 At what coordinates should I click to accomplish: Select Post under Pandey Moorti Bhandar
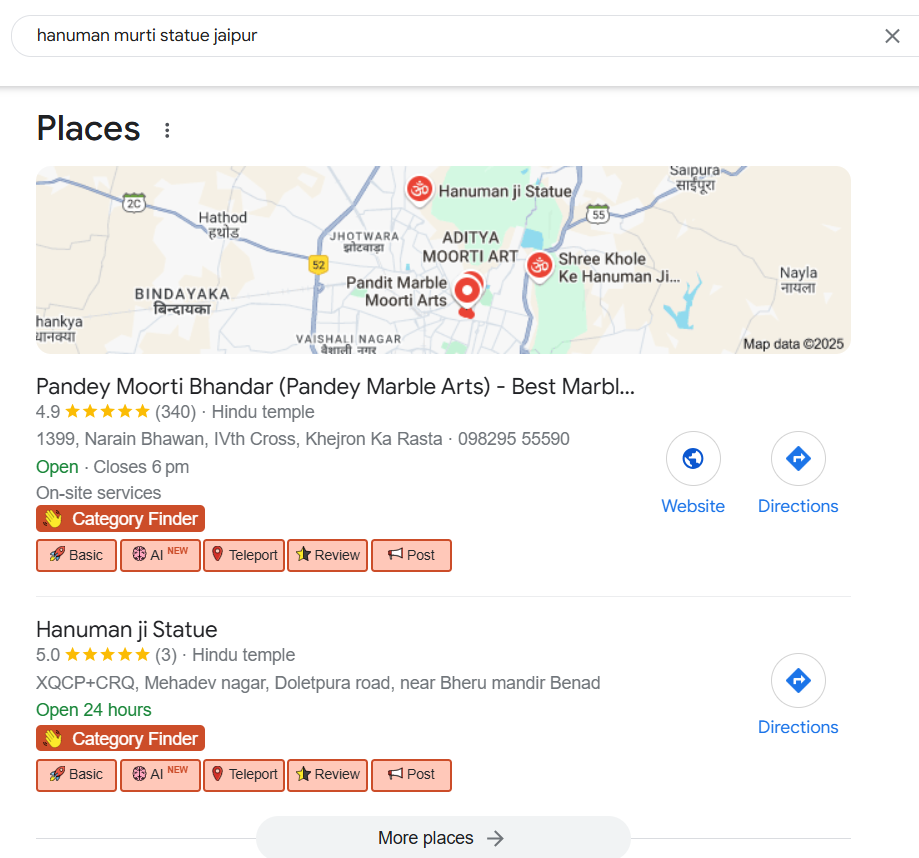tap(411, 555)
